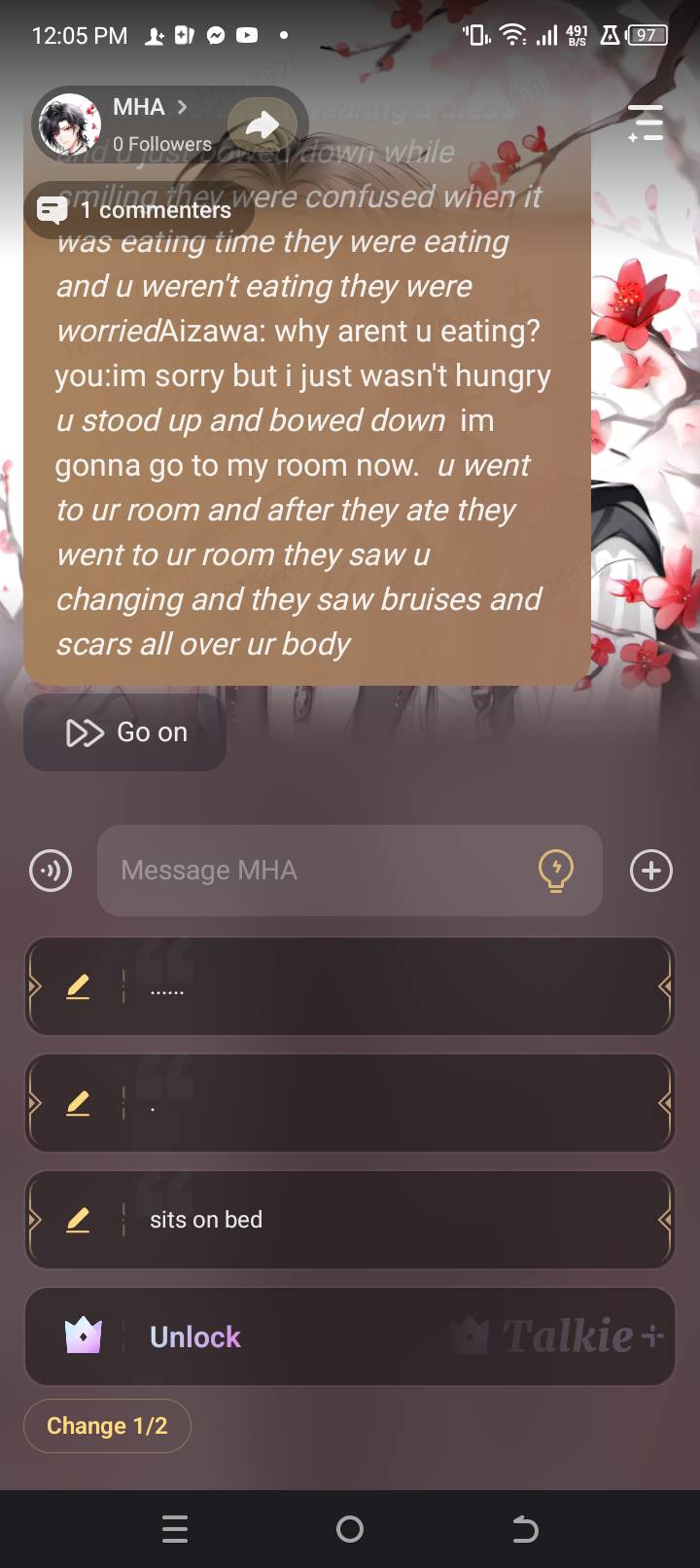This screenshot has width=700, height=1568.
Task: Focus the Message MHA text field
Action: (x=321, y=871)
